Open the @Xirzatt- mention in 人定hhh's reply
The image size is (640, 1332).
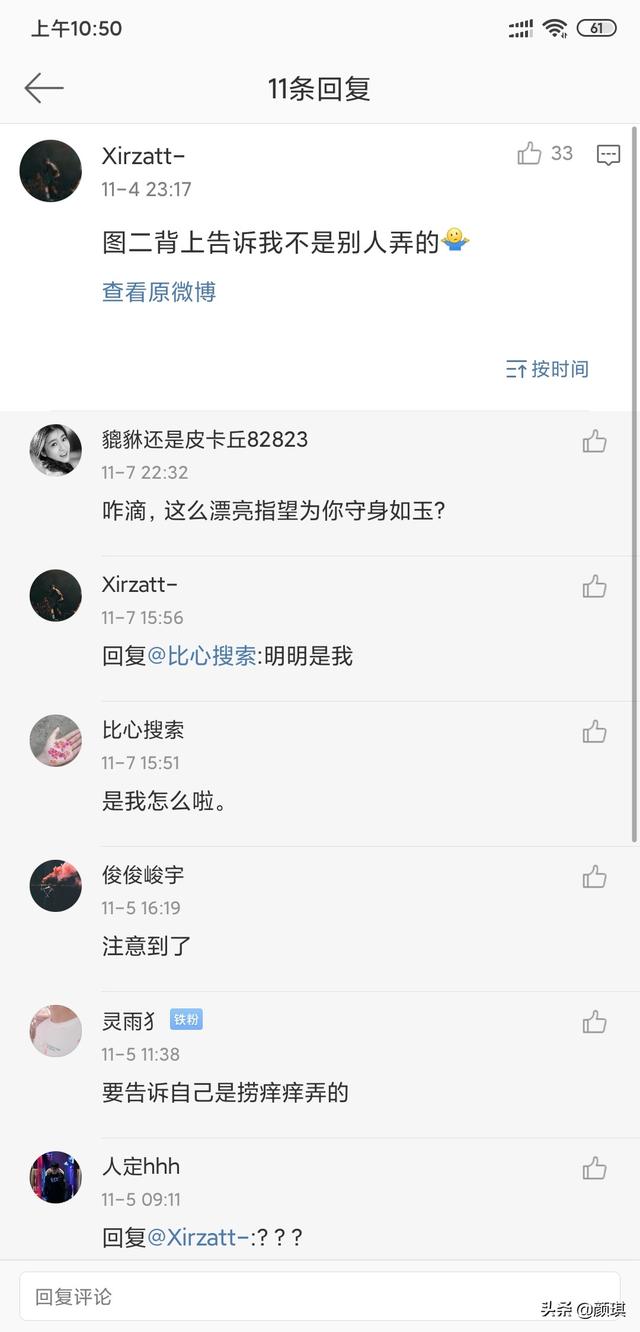pyautogui.click(x=200, y=1237)
